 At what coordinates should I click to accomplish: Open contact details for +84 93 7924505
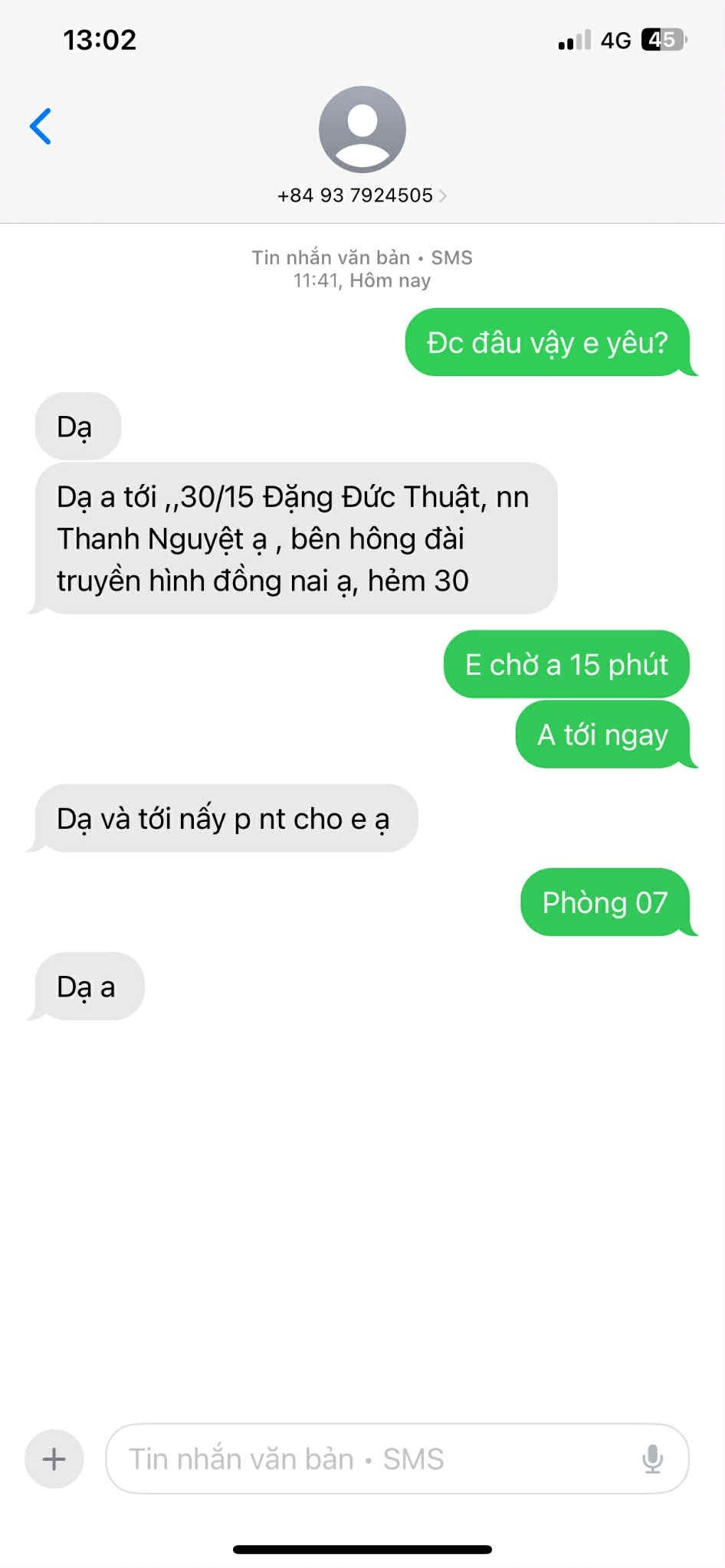[x=362, y=195]
